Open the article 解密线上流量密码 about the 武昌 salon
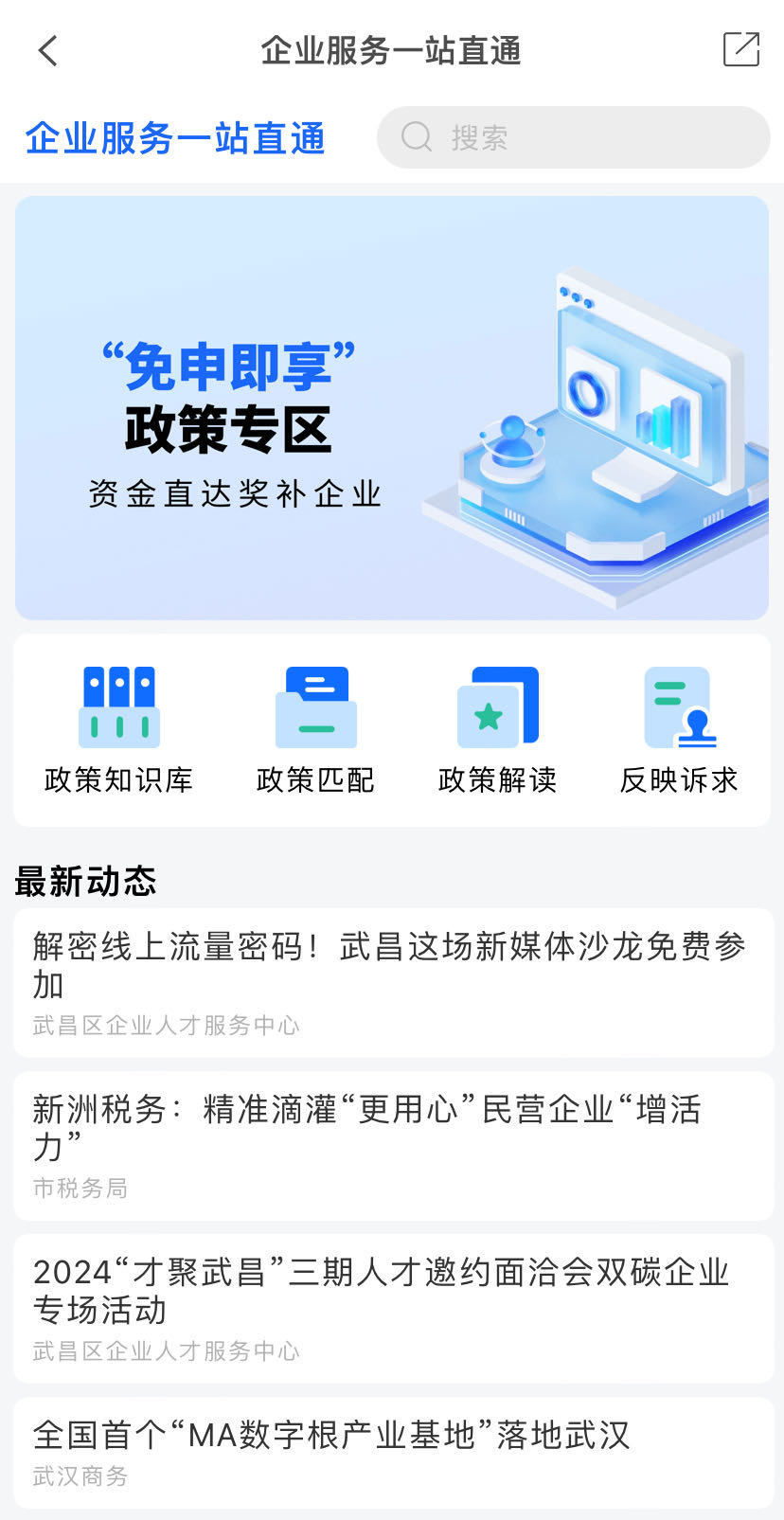Screen dimensions: 784x1520 click(x=392, y=982)
